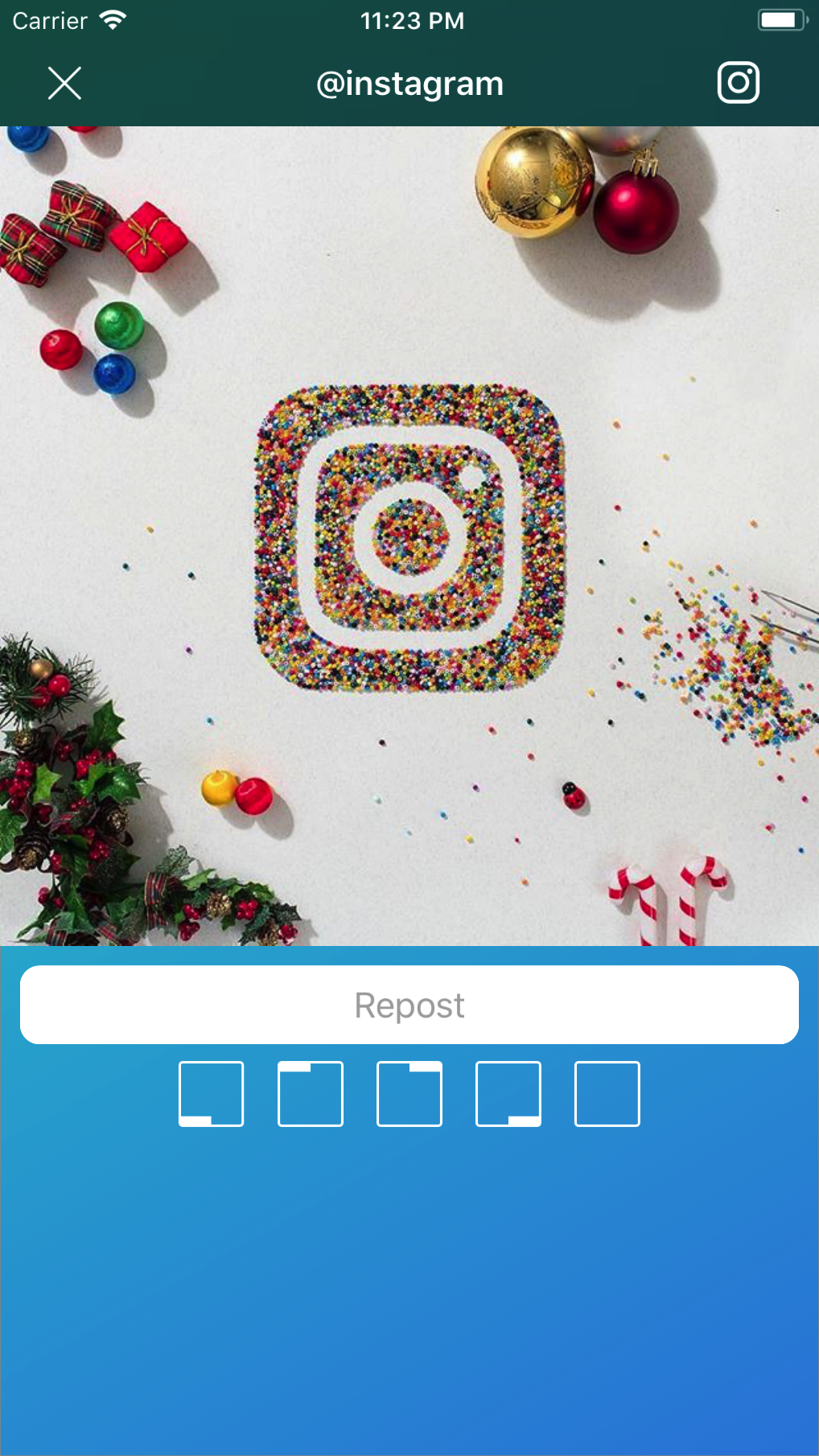Close the repost screen with the X
Viewport: 819px width, 1456px height.
[x=64, y=82]
